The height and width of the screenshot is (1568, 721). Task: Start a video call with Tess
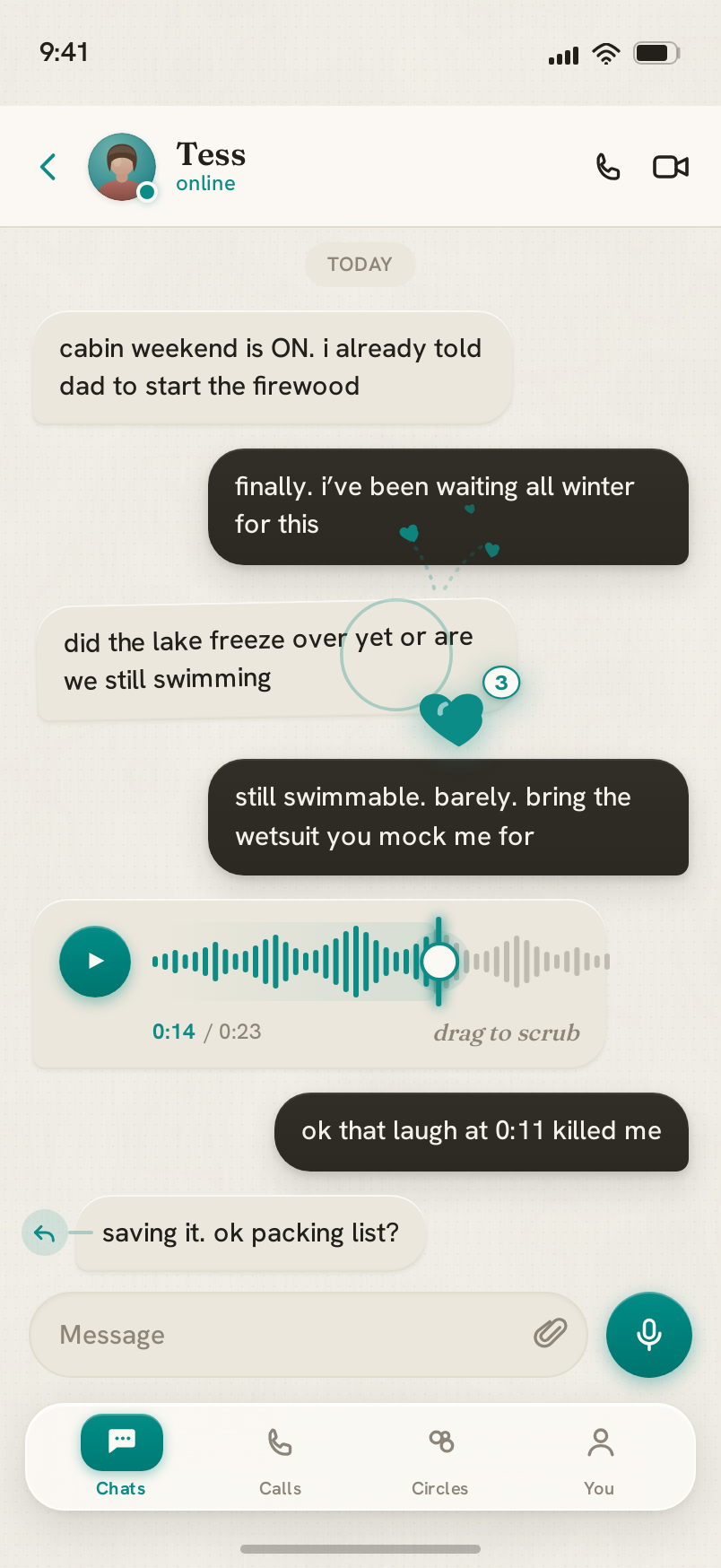(671, 167)
